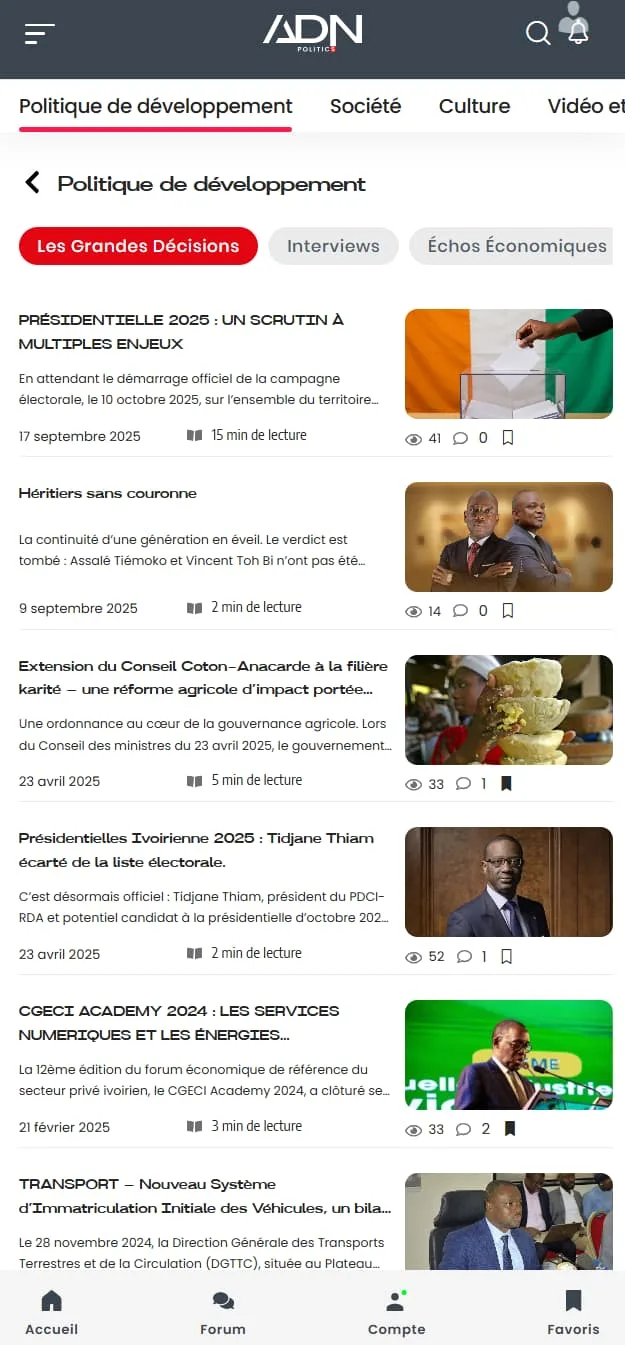Select the Échos Économiques chip
This screenshot has width=625, height=1345.
pos(516,246)
